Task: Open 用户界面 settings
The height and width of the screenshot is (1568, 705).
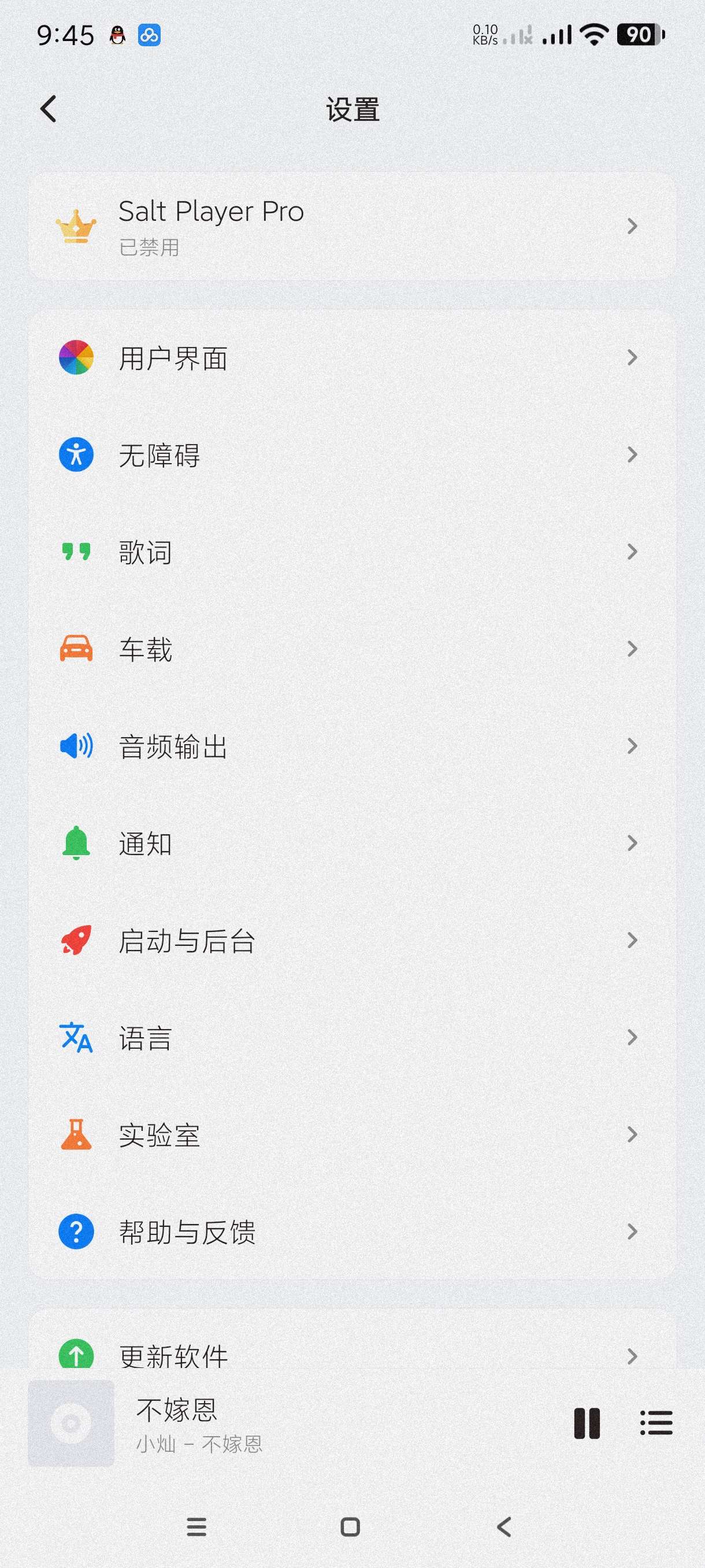Action: coord(352,357)
